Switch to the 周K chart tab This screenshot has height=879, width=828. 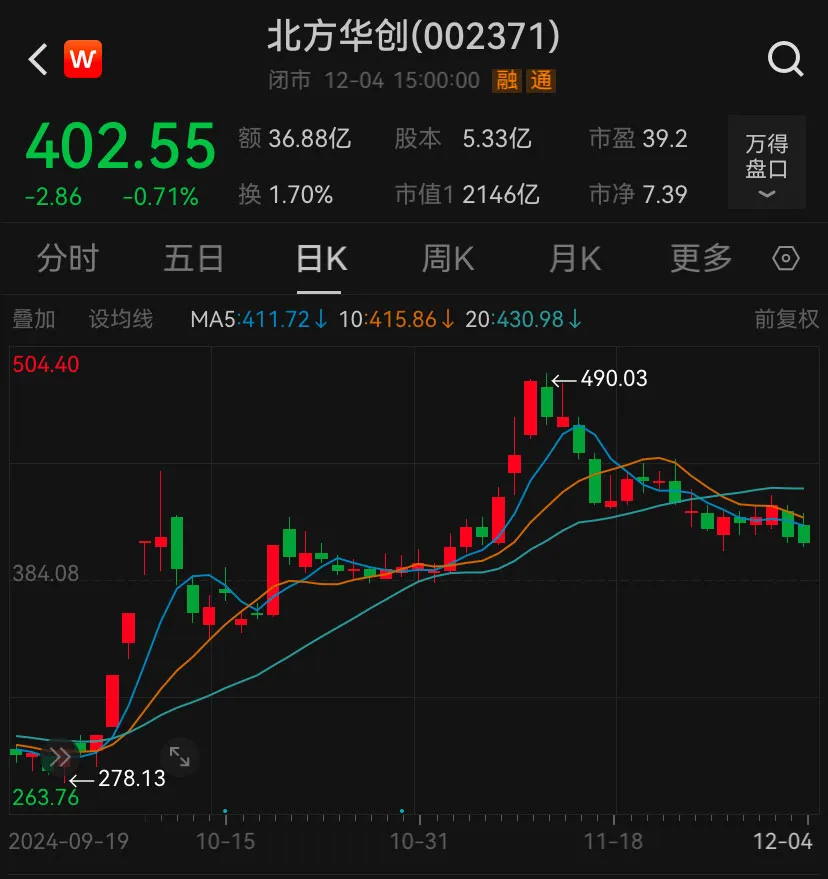pyautogui.click(x=447, y=259)
